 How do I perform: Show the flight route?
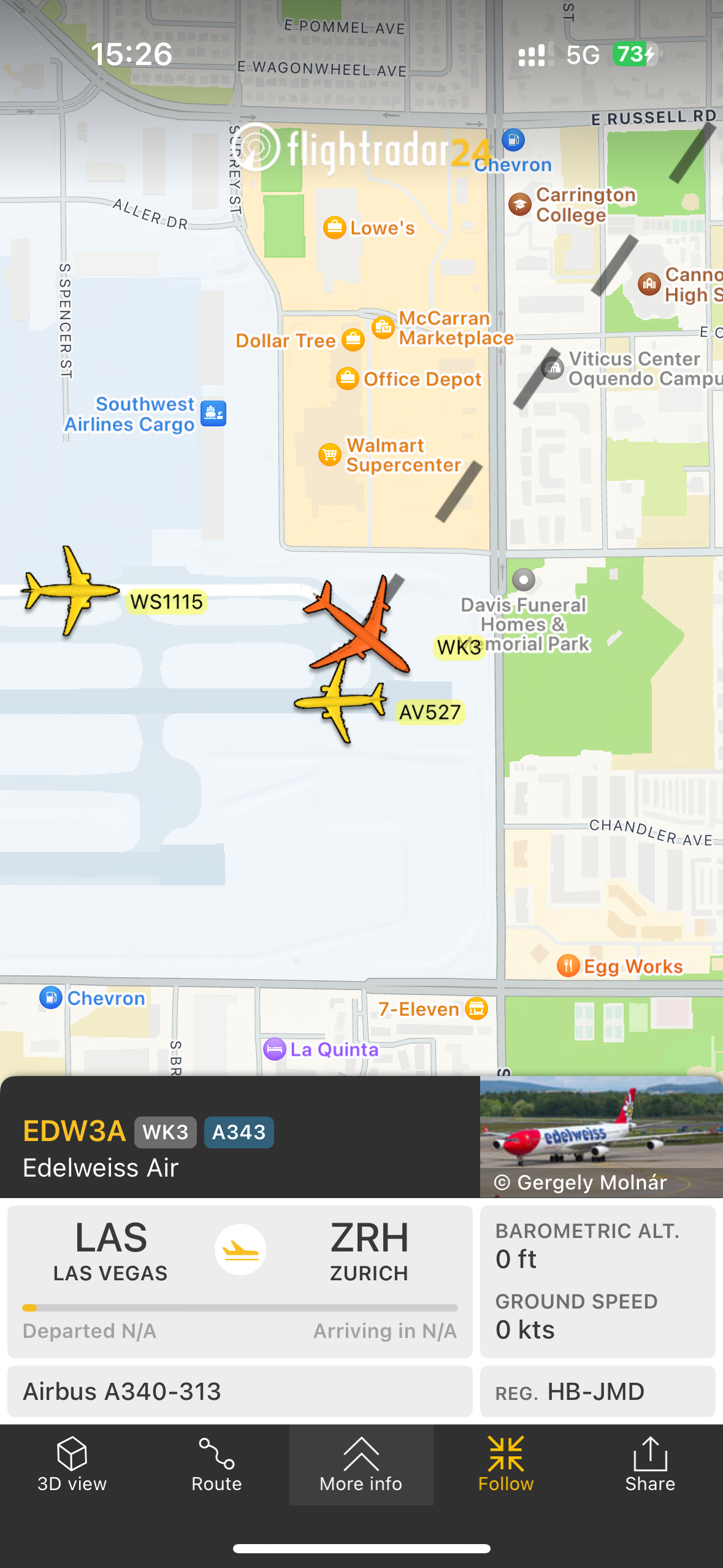point(216,1464)
